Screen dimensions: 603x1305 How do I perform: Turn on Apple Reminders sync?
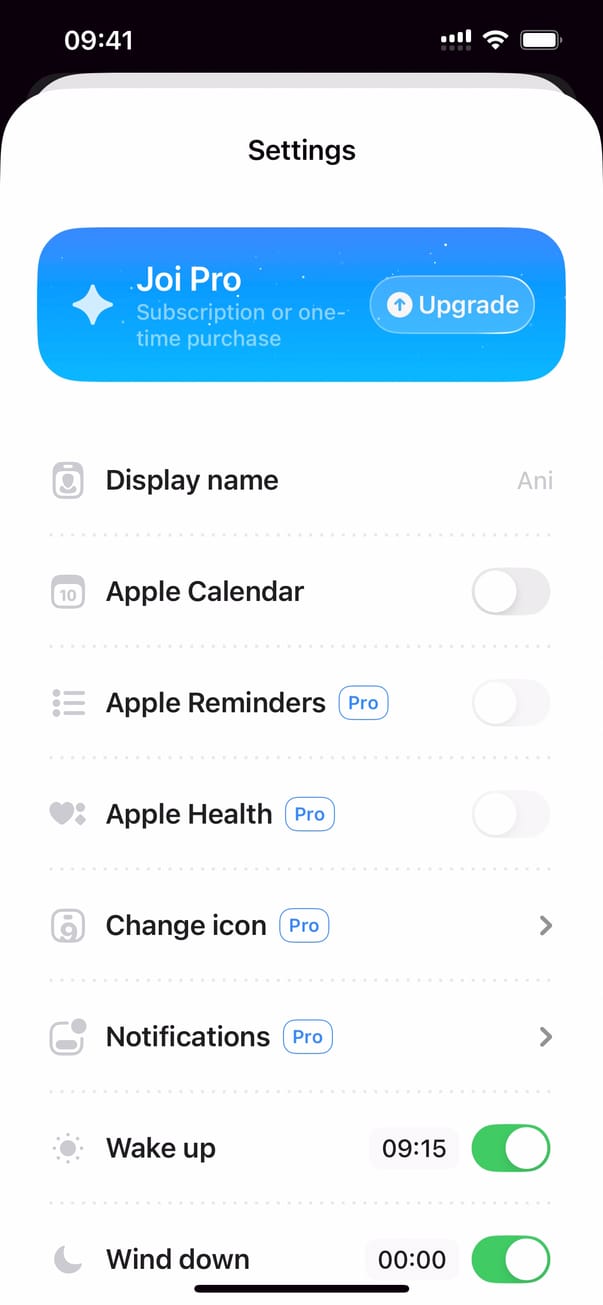(x=510, y=703)
